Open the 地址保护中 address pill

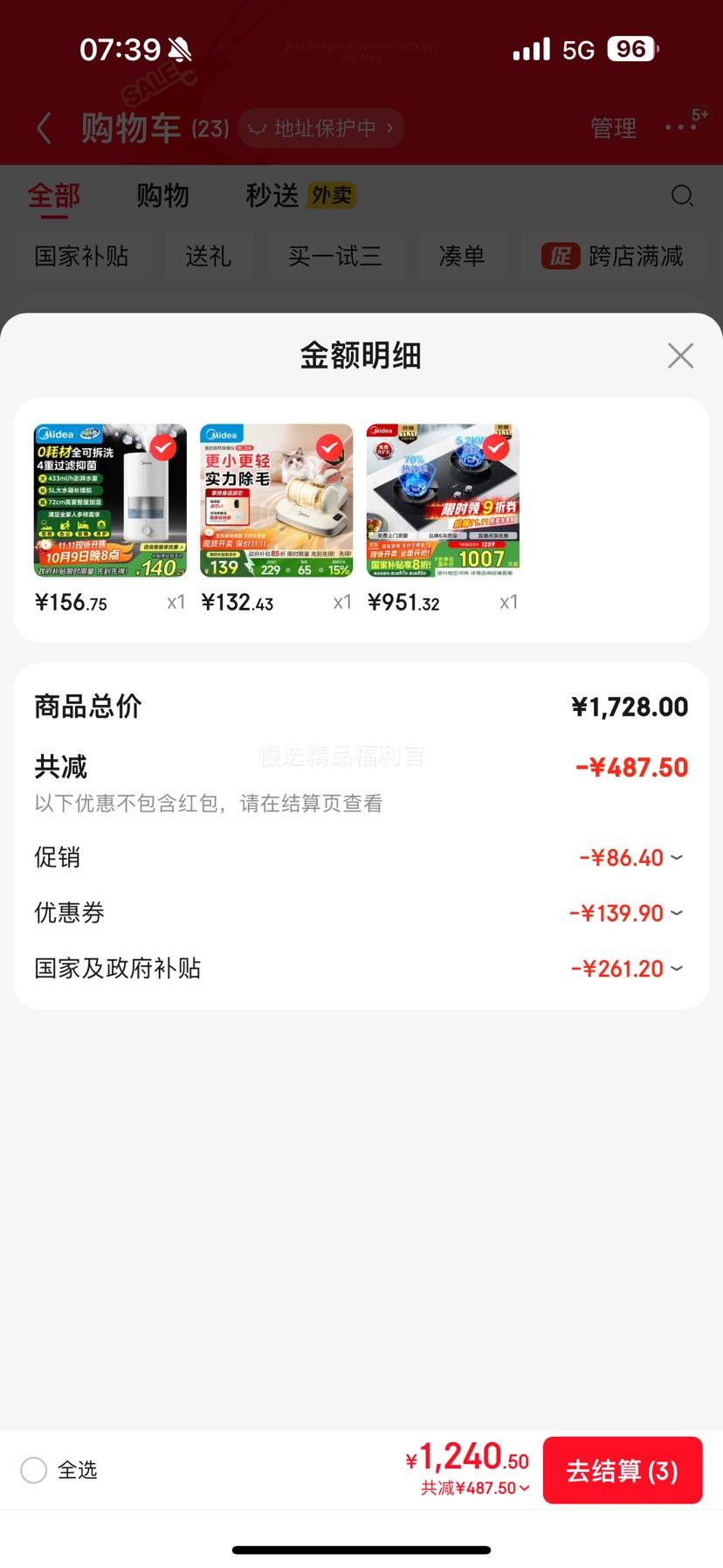pos(321,128)
